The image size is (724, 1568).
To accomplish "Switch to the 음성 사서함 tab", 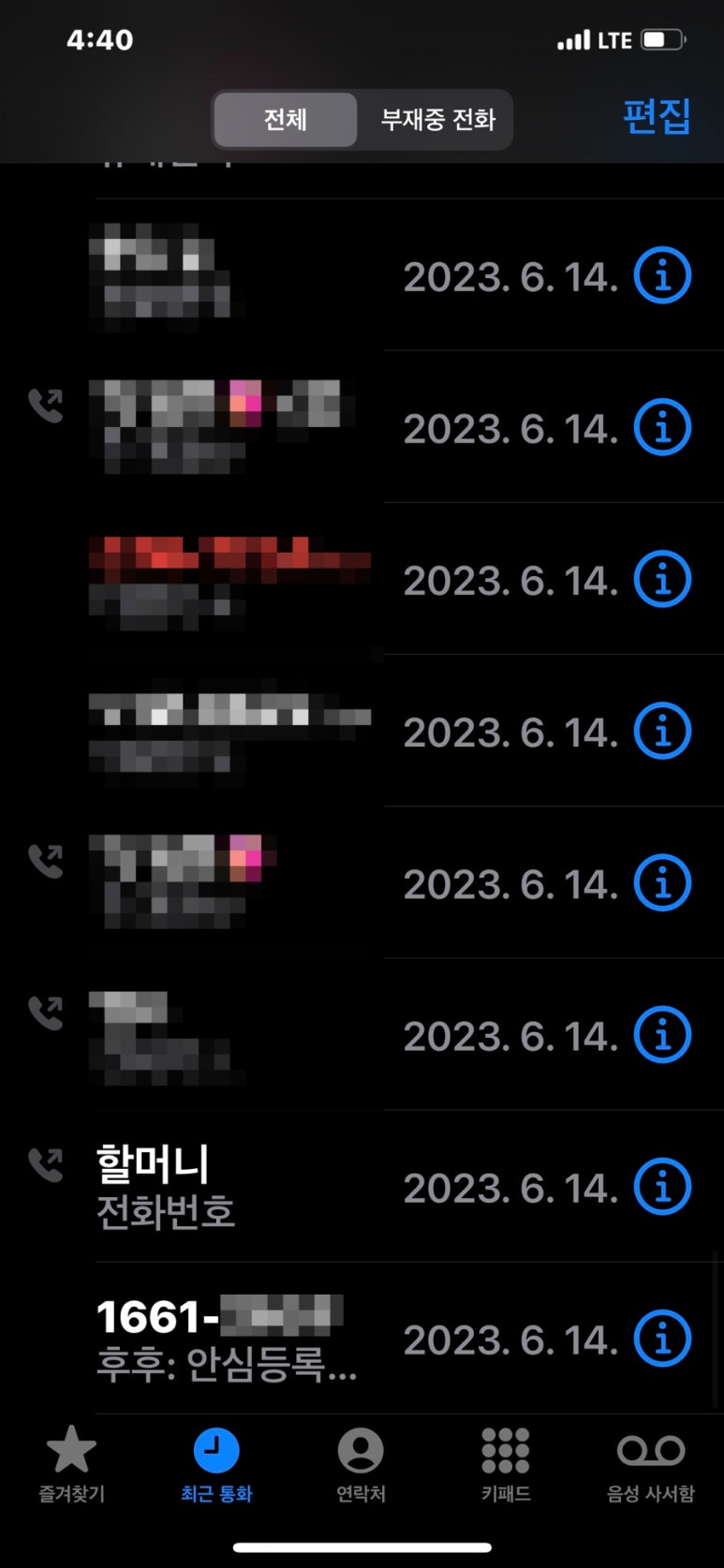I will coord(651,1464).
